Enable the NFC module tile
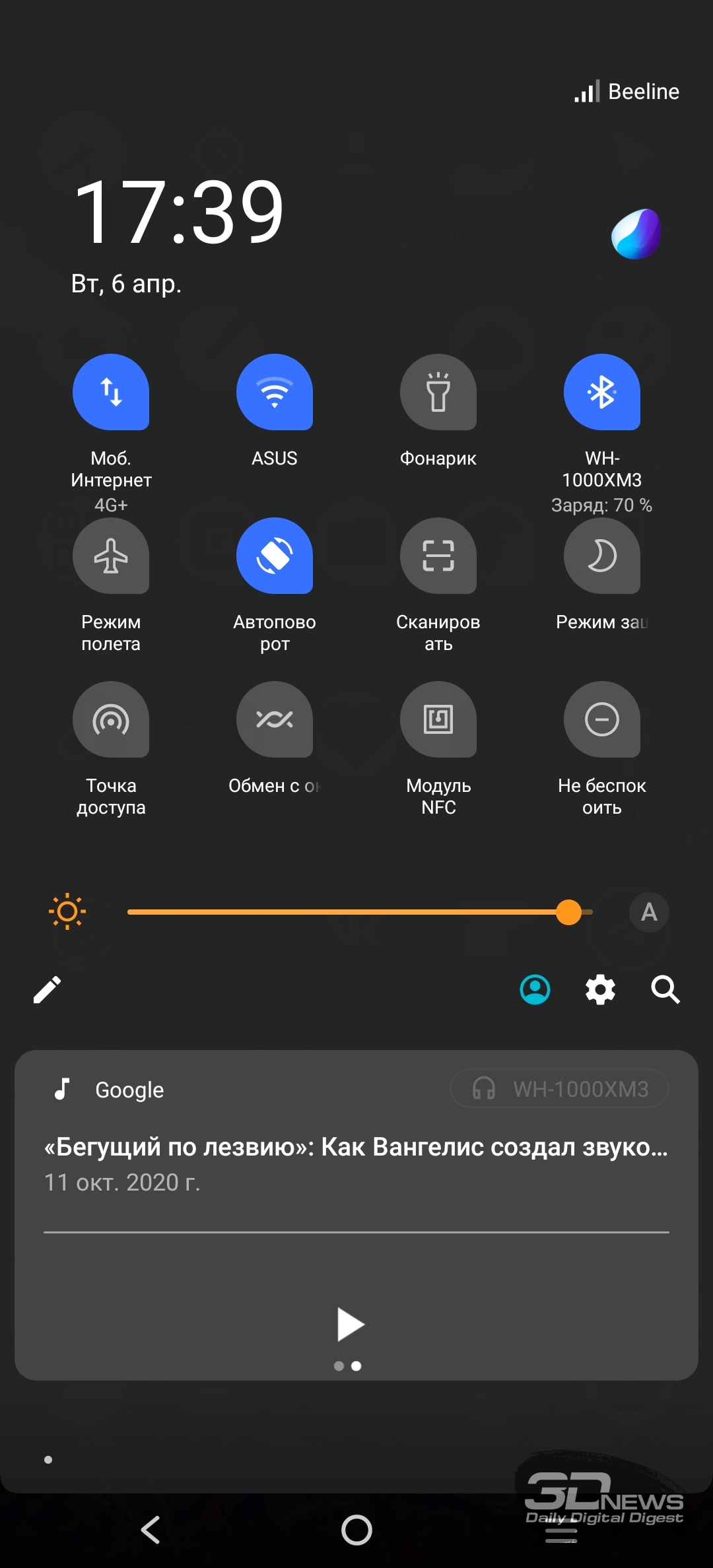Screen dimensions: 713x1568 [438, 719]
